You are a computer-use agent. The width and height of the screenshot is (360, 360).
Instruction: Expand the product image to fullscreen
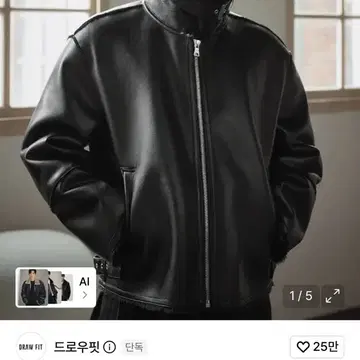(333, 296)
